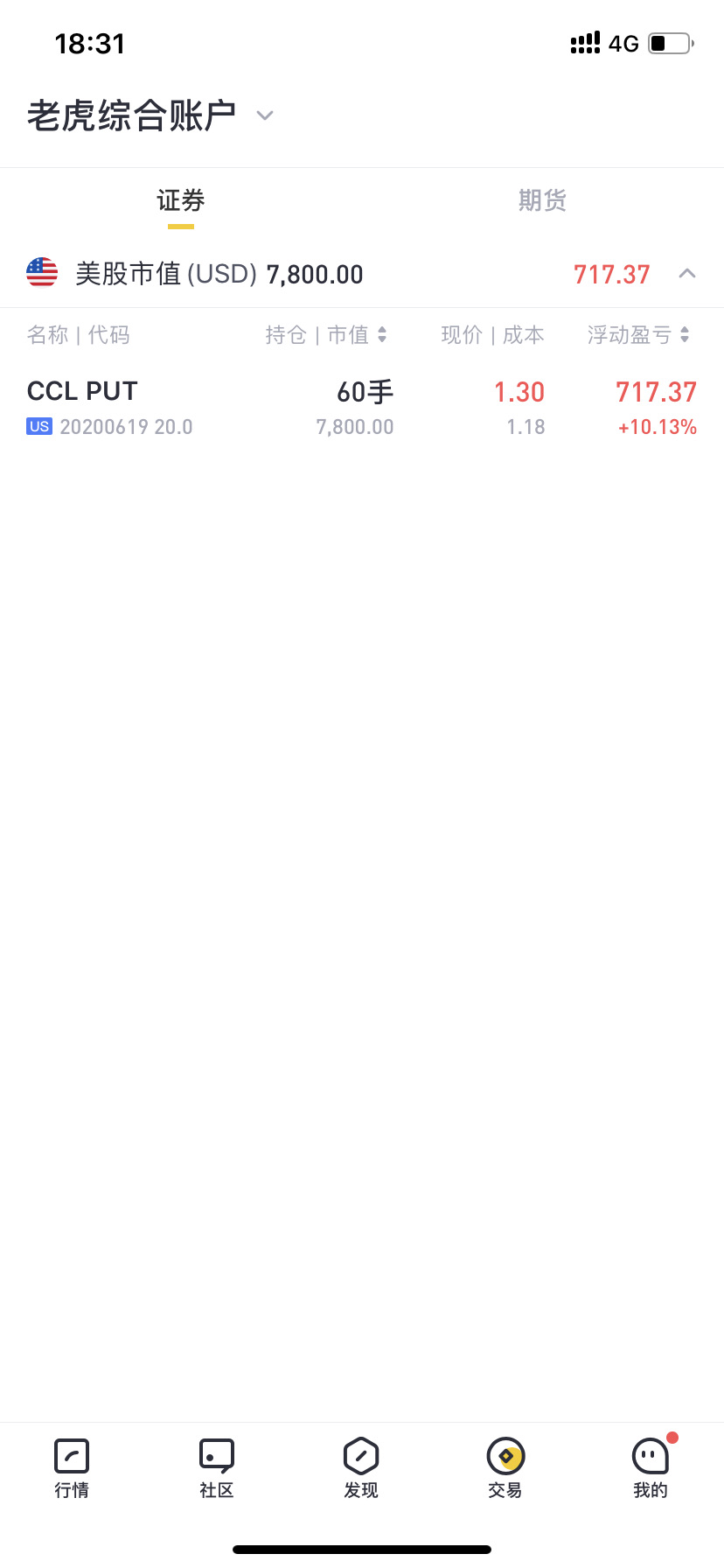Open the 老虎综合账户 account dropdown
724x1568 pixels.
click(150, 115)
